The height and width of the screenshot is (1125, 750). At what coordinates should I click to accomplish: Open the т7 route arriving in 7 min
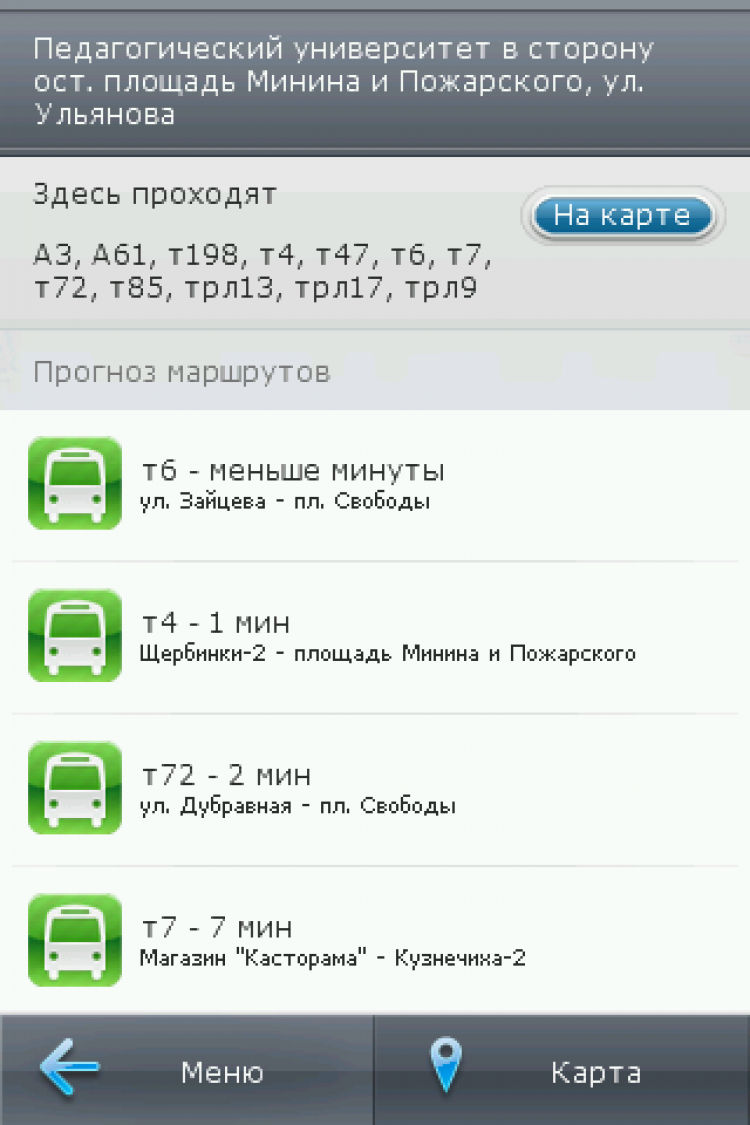coord(375,941)
